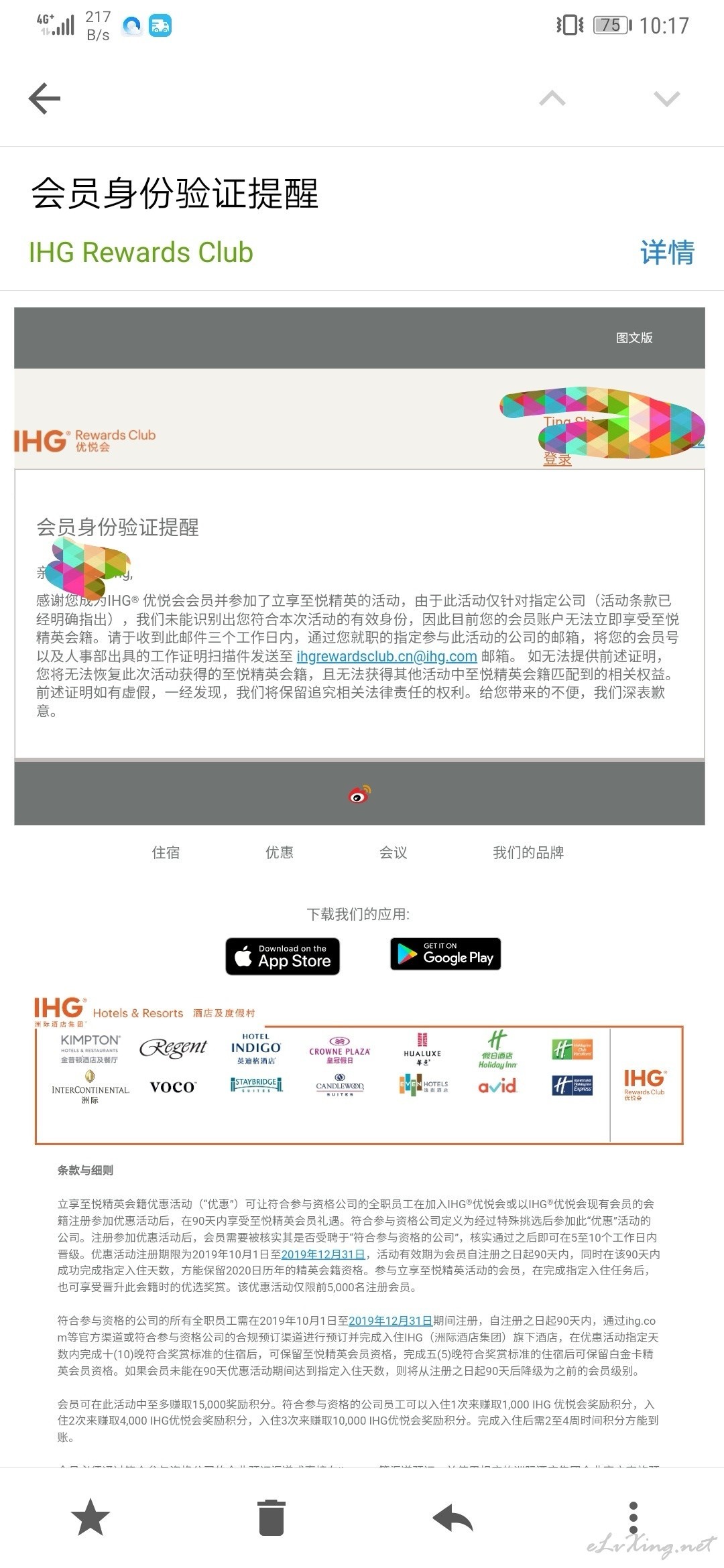Star this email
The width and height of the screenshot is (724, 1568).
click(x=90, y=1518)
